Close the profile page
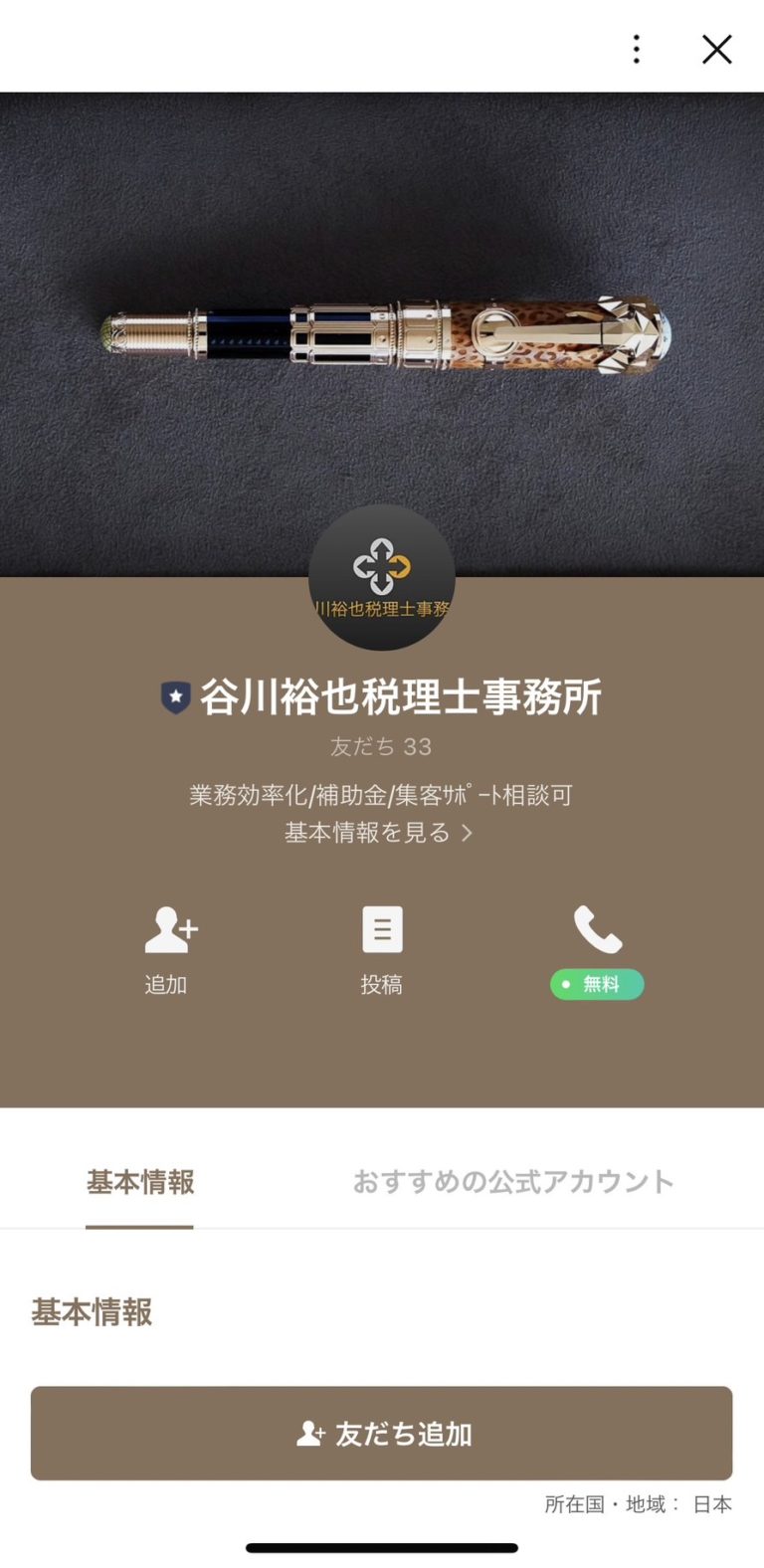 click(716, 49)
